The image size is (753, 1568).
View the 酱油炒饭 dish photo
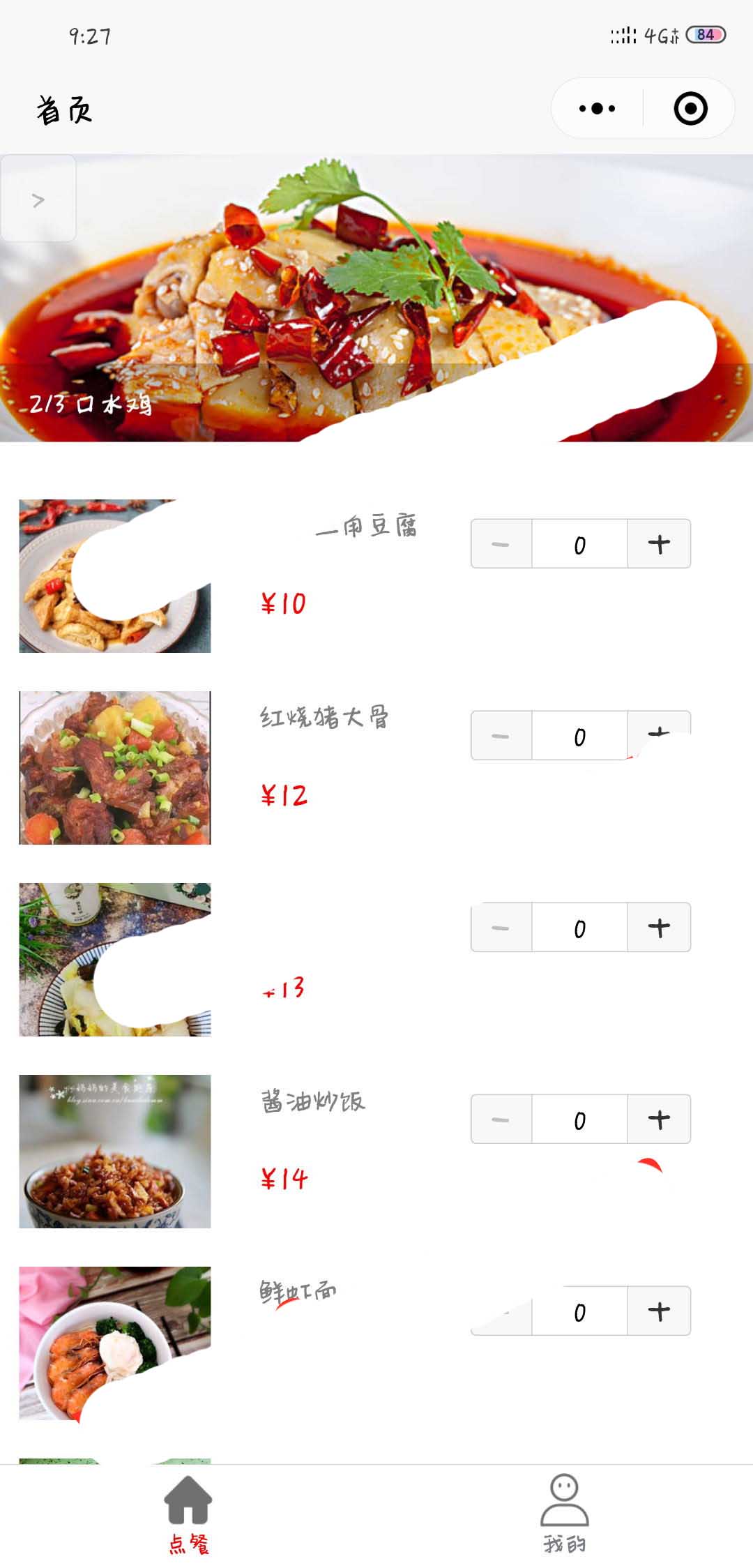(115, 1151)
